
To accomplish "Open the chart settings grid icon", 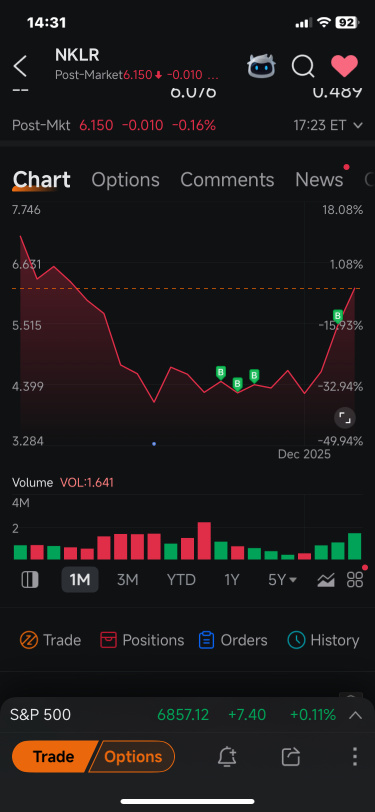I will pyautogui.click(x=355, y=580).
